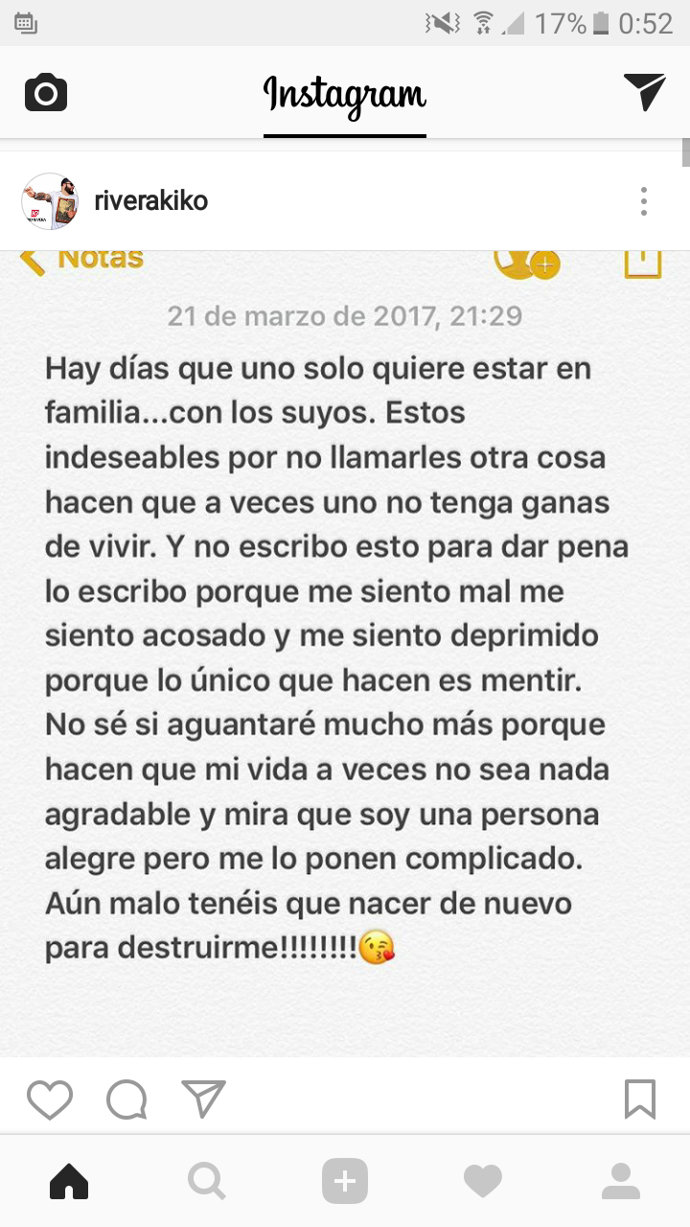Create a new post with plus button
Image resolution: width=690 pixels, height=1227 pixels.
(x=345, y=1183)
